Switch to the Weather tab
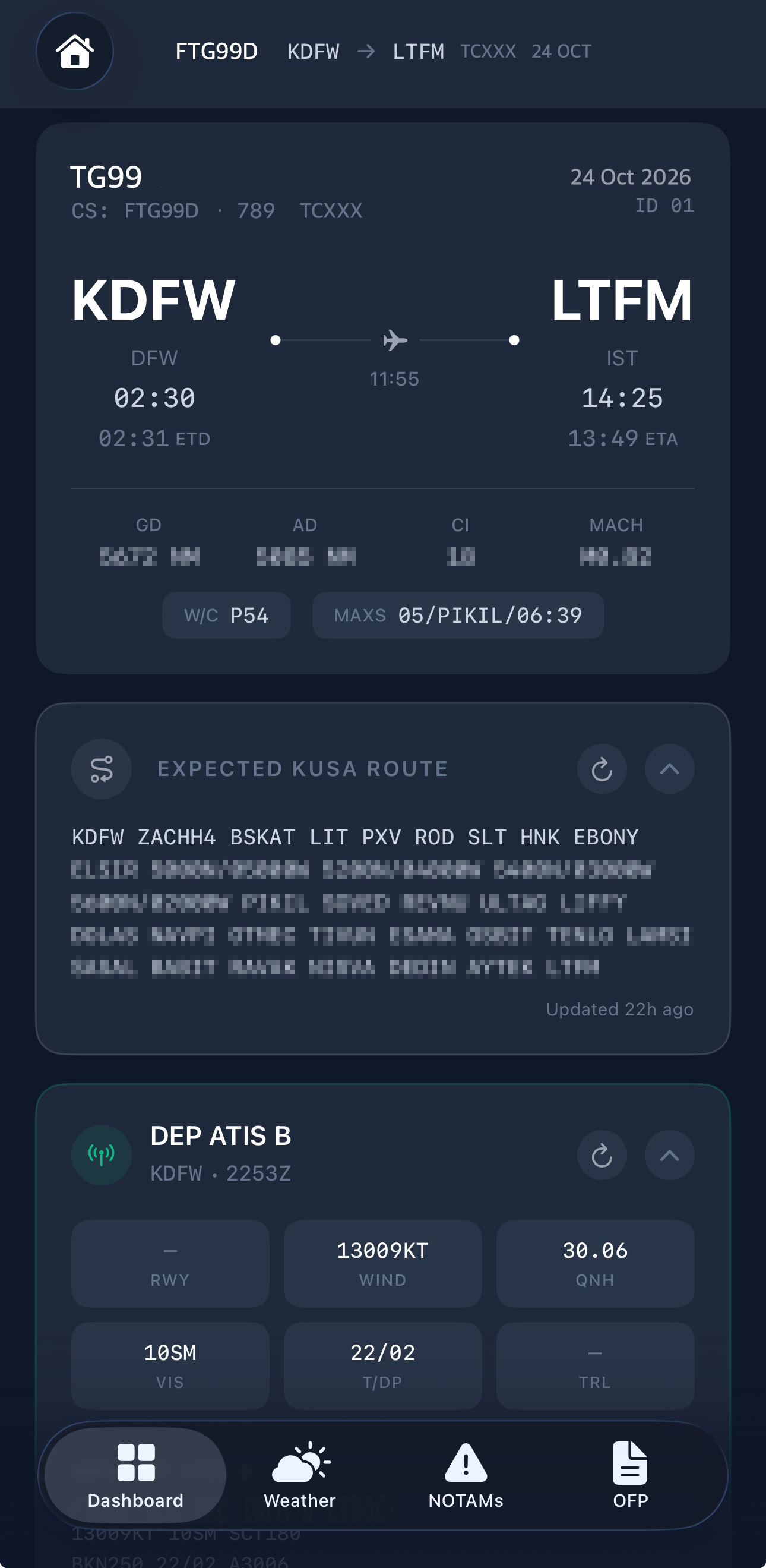Viewport: 766px width, 1568px height. (x=299, y=1479)
